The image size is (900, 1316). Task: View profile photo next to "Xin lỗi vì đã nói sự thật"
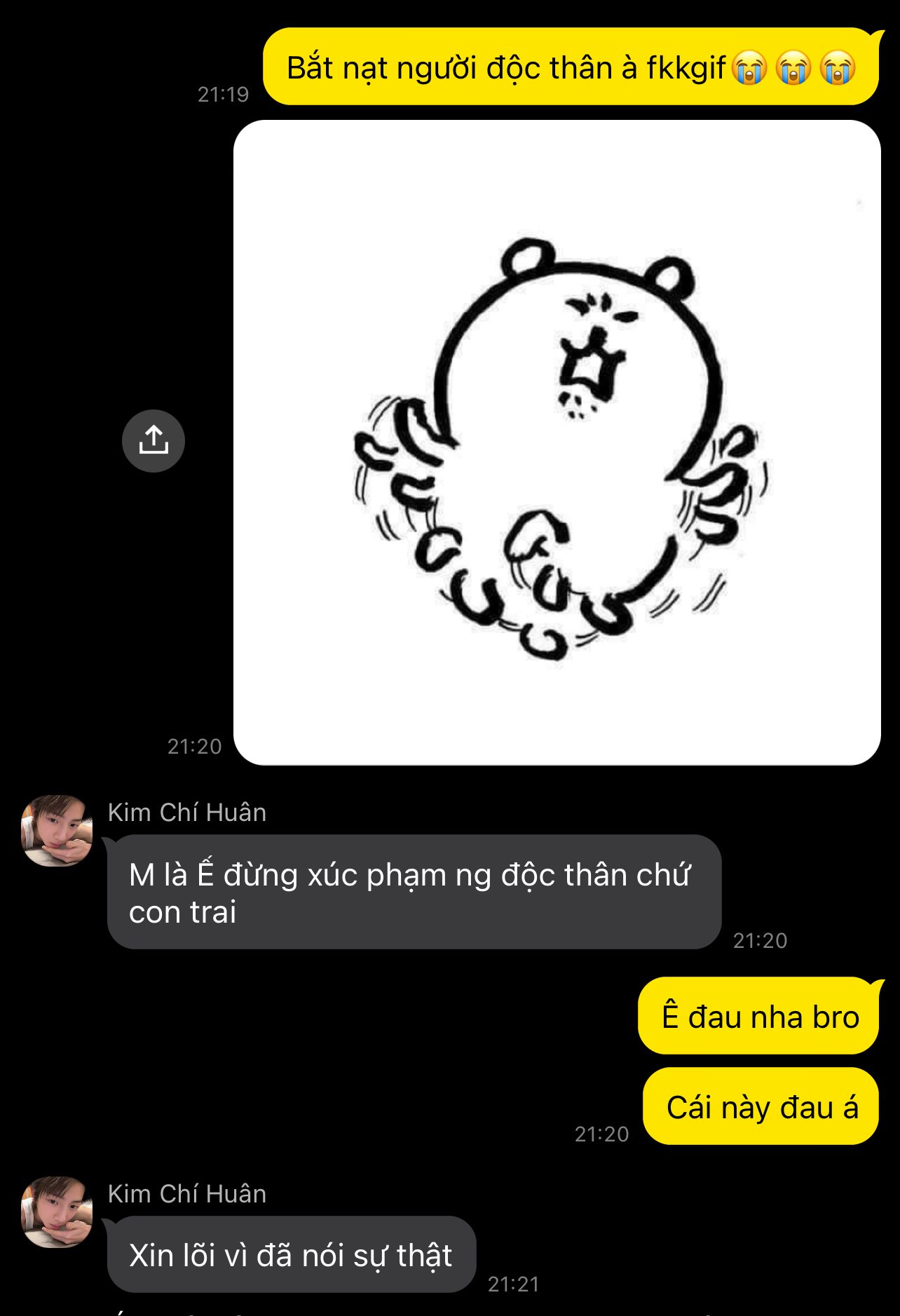pyautogui.click(x=57, y=1212)
